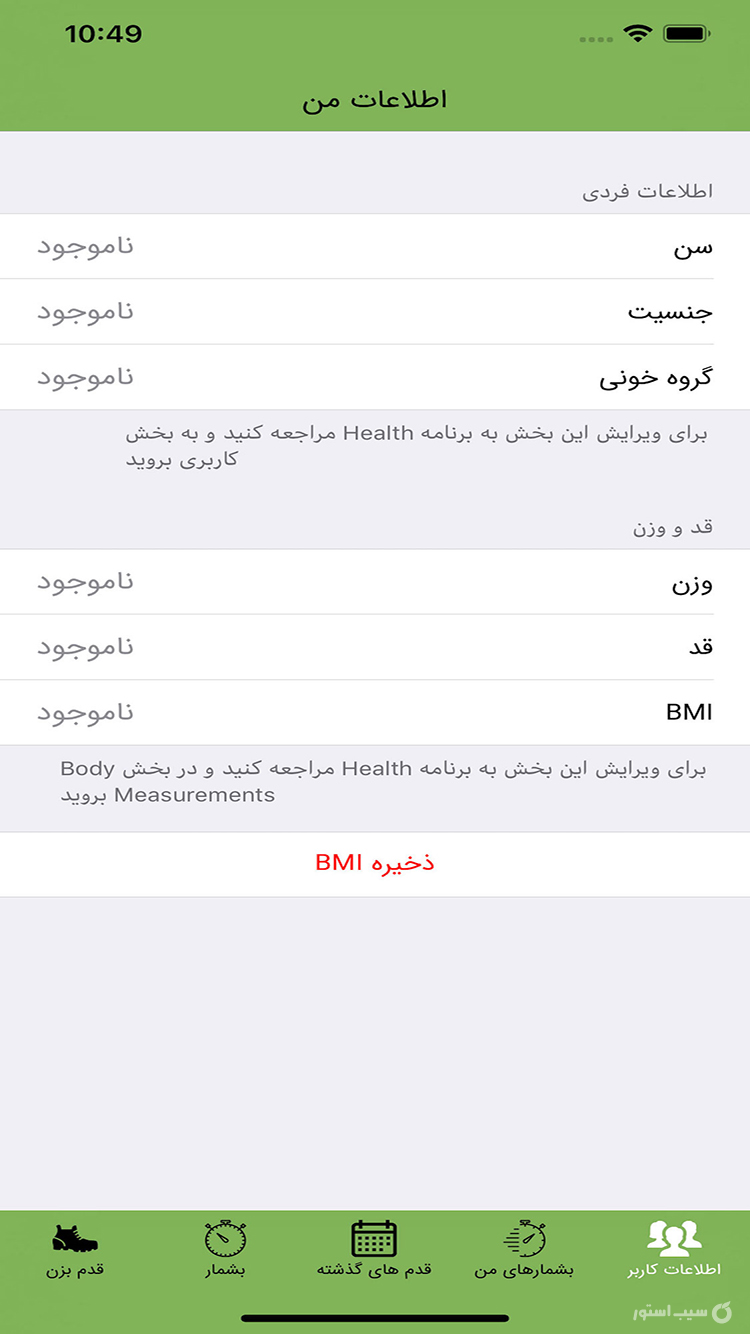Select the سن age row

[375, 246]
